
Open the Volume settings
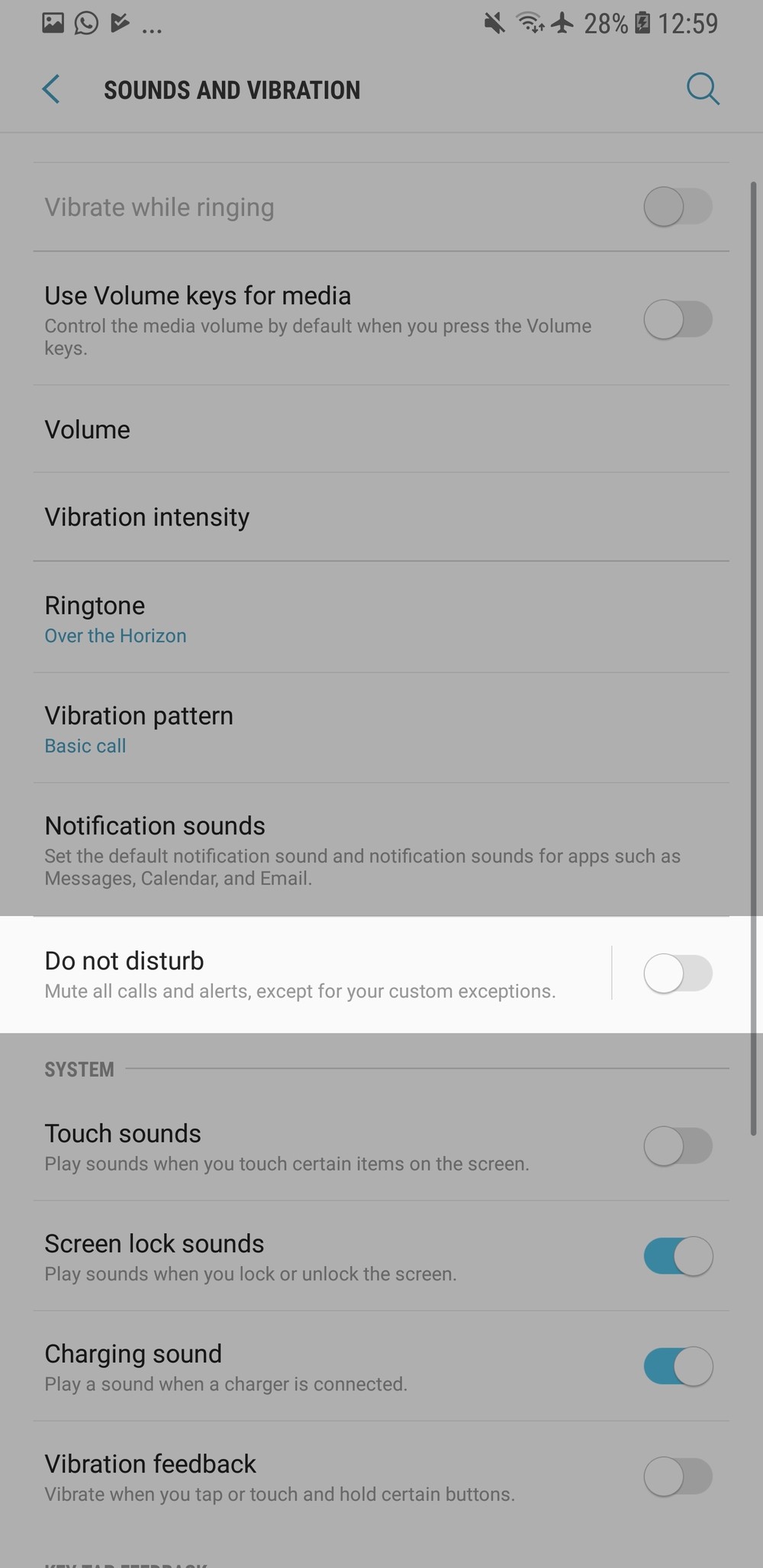[381, 429]
